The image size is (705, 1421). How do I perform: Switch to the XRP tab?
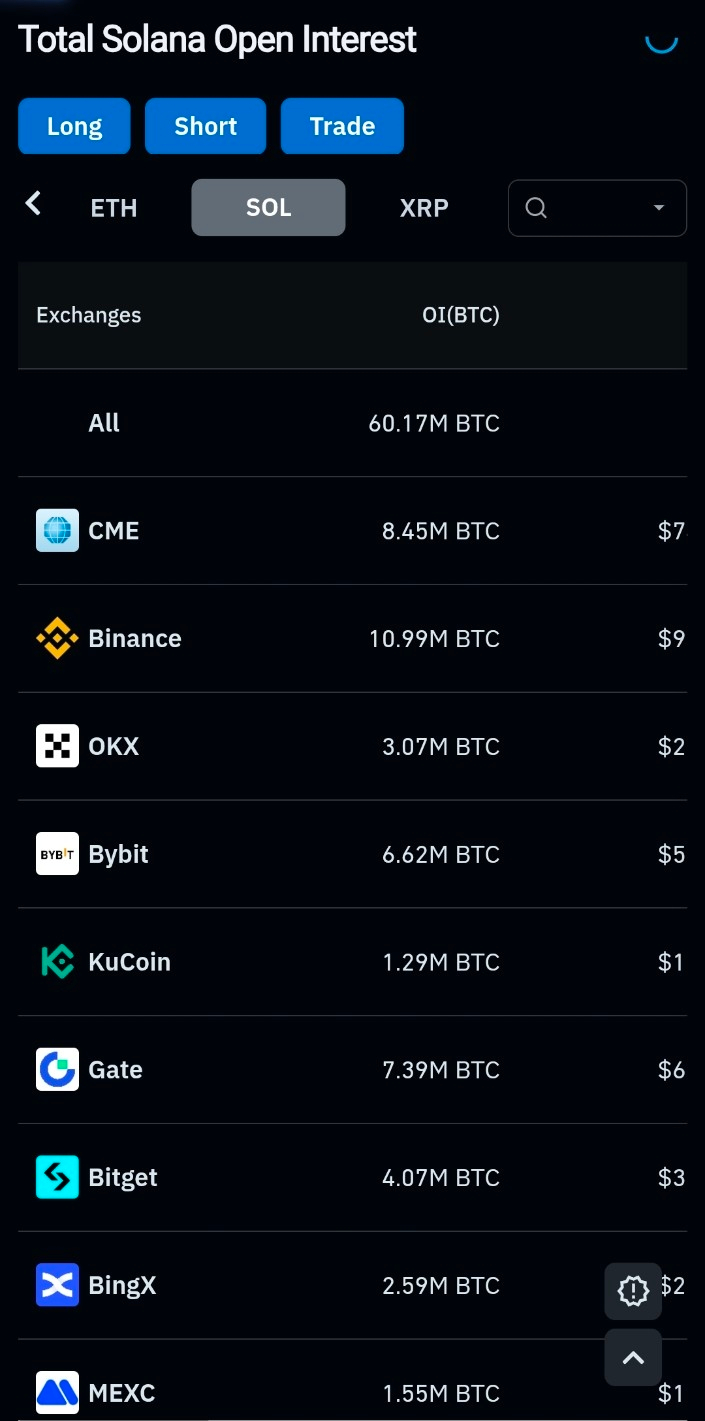(424, 208)
